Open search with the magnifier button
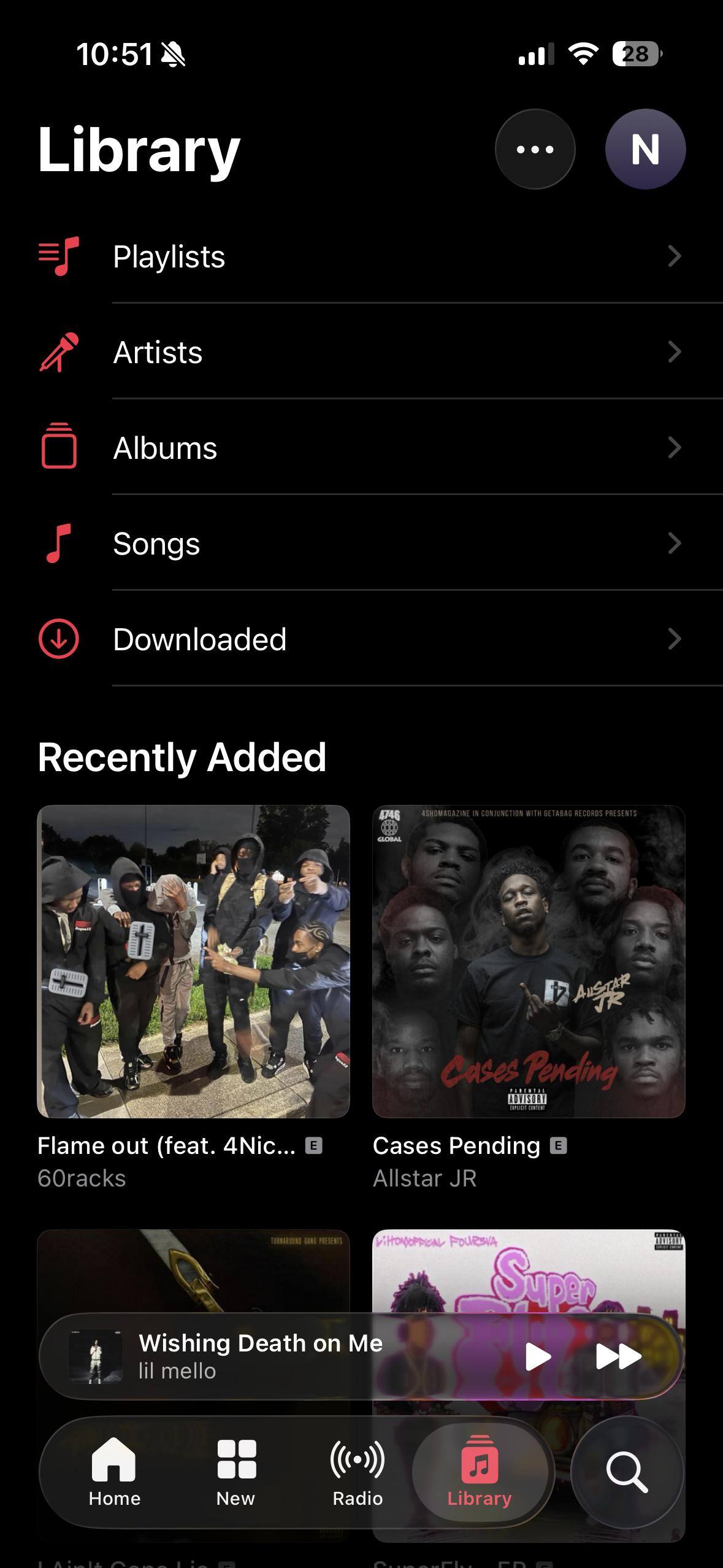 [627, 1472]
